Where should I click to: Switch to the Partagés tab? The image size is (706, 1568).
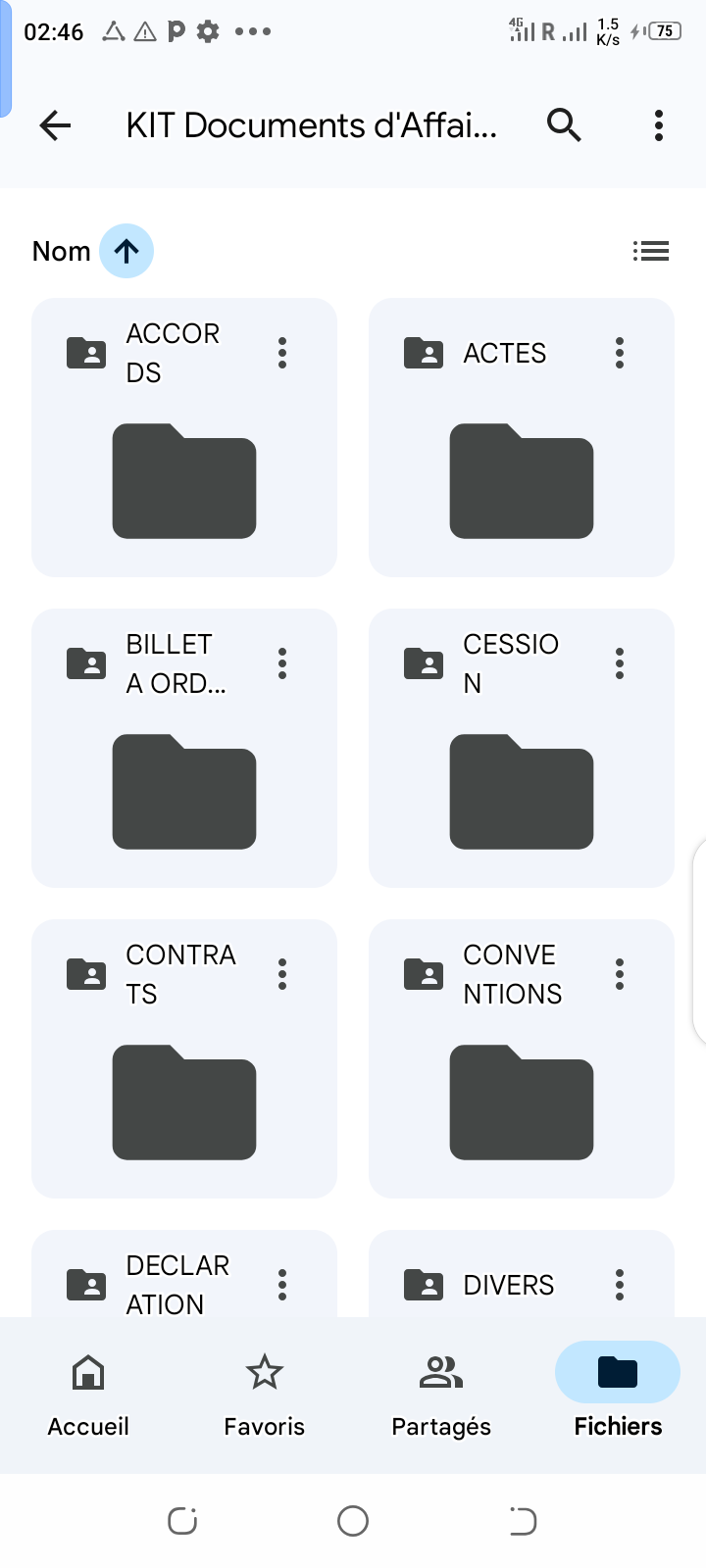coord(441,1396)
